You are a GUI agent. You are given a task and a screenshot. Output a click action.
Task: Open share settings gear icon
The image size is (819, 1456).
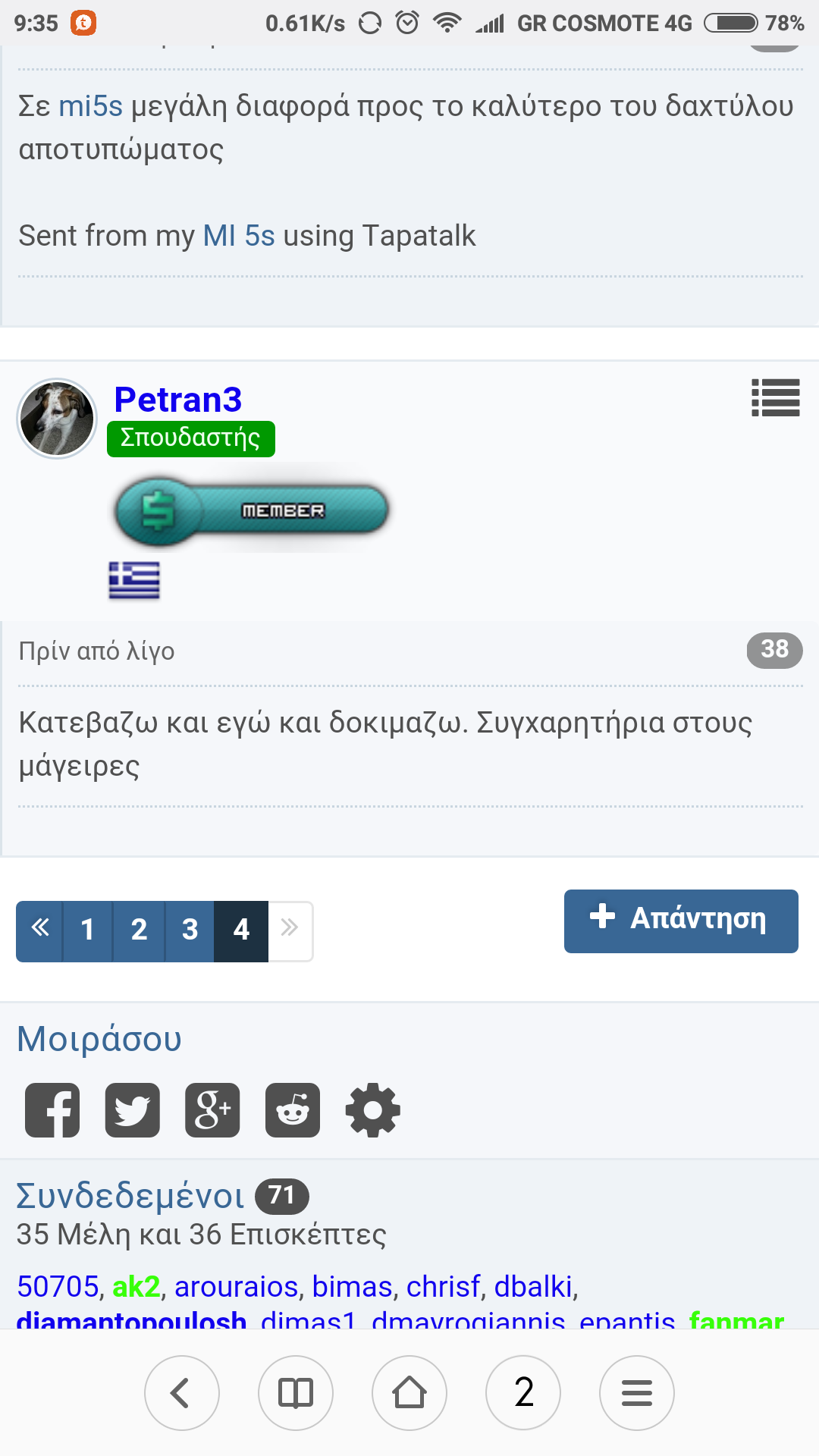coord(372,1110)
